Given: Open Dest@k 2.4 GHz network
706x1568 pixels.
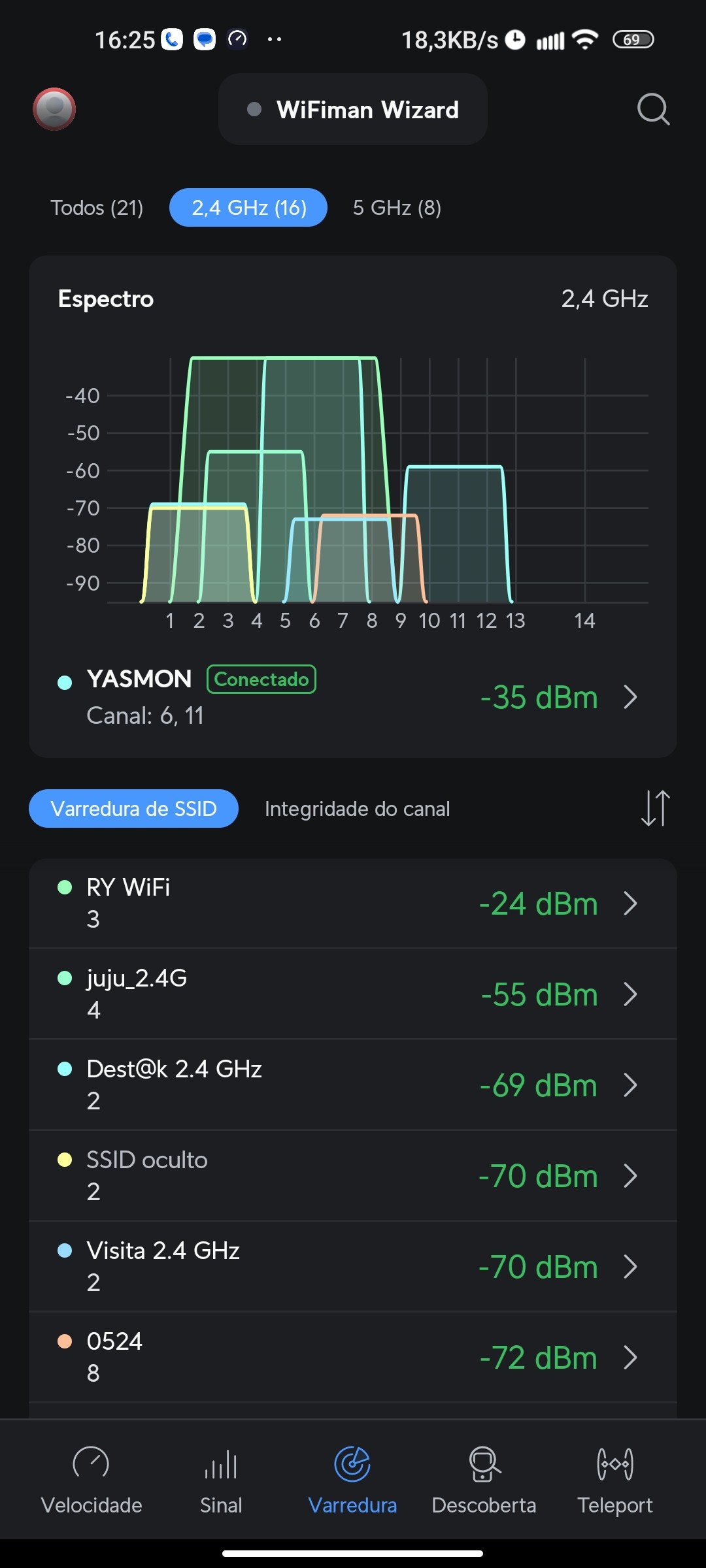Looking at the screenshot, I should click(353, 1085).
